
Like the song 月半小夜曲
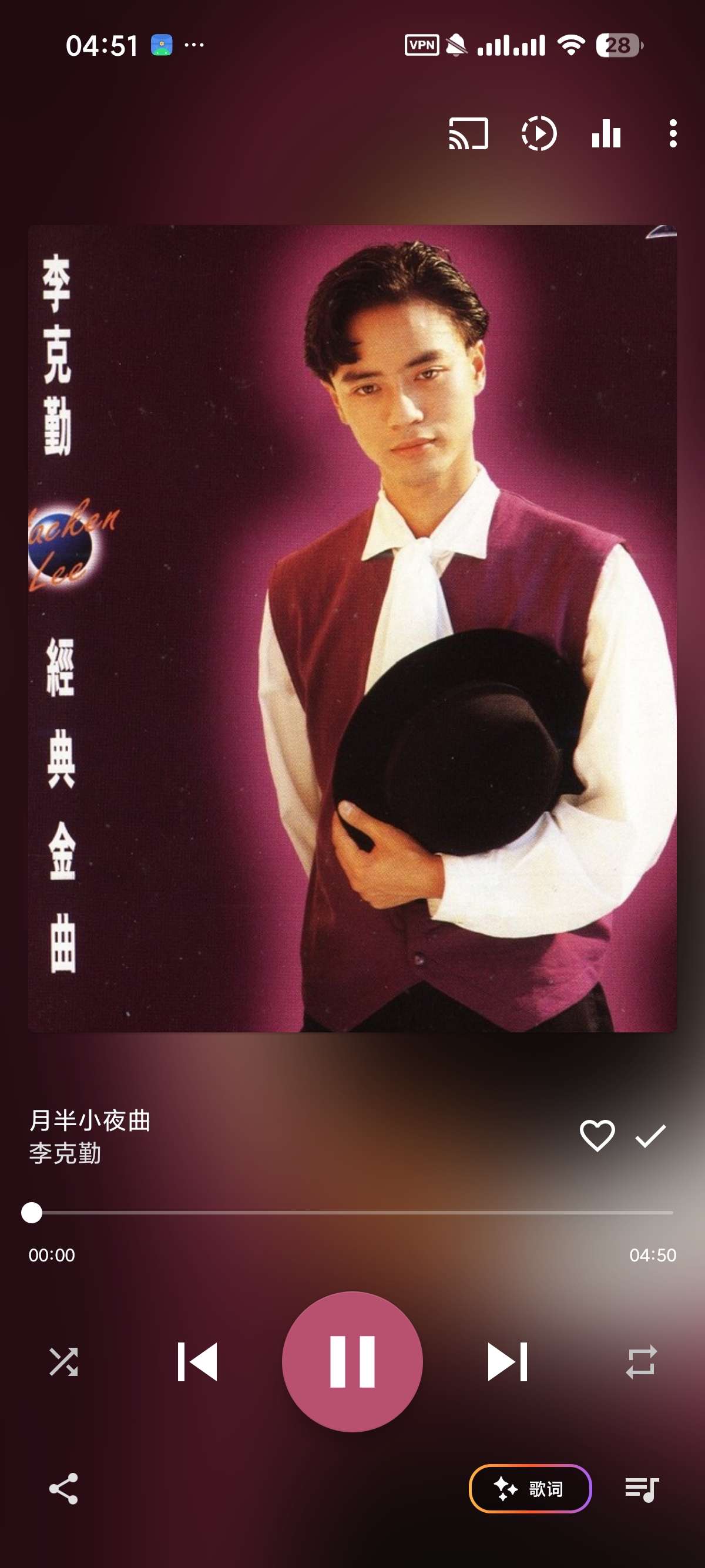click(x=597, y=1135)
